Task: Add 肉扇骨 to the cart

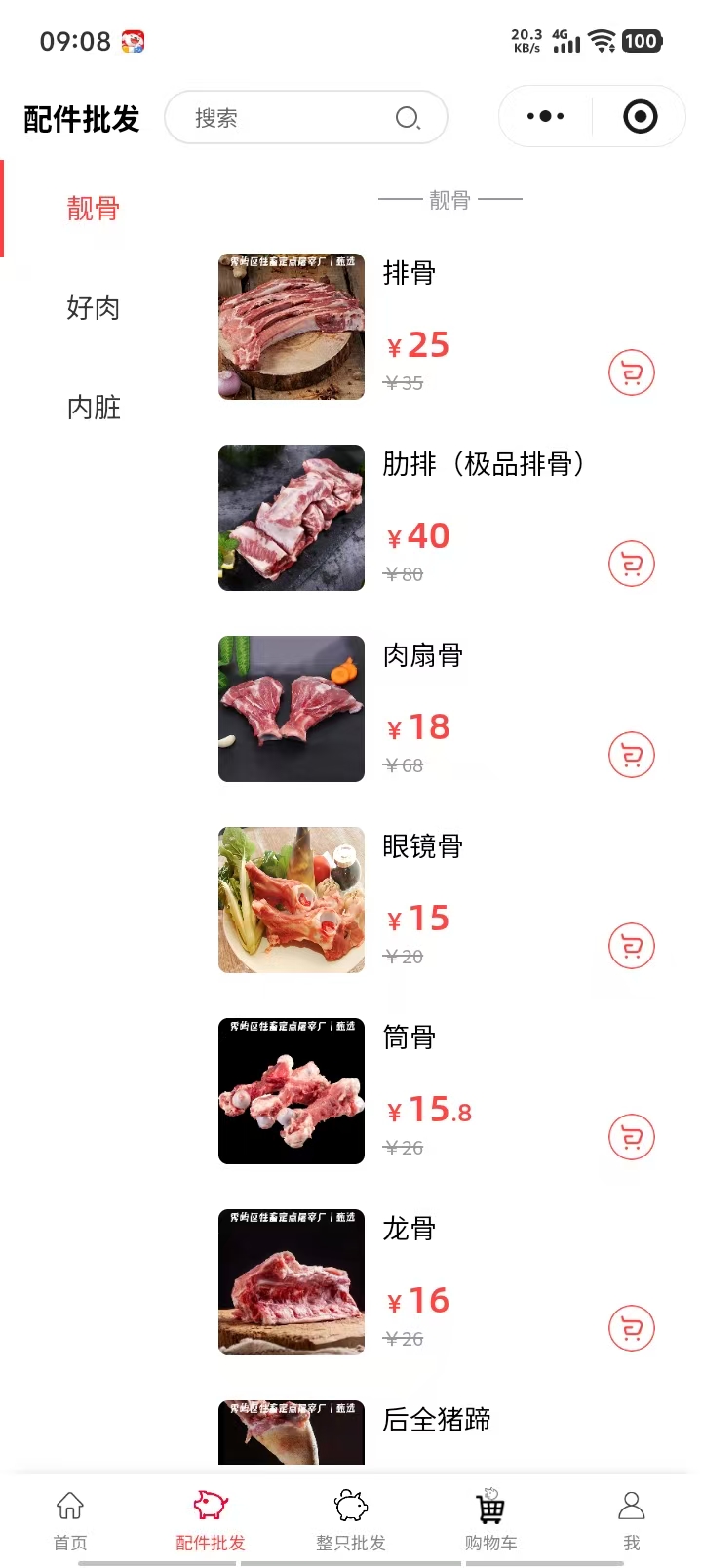Action: 631,755
